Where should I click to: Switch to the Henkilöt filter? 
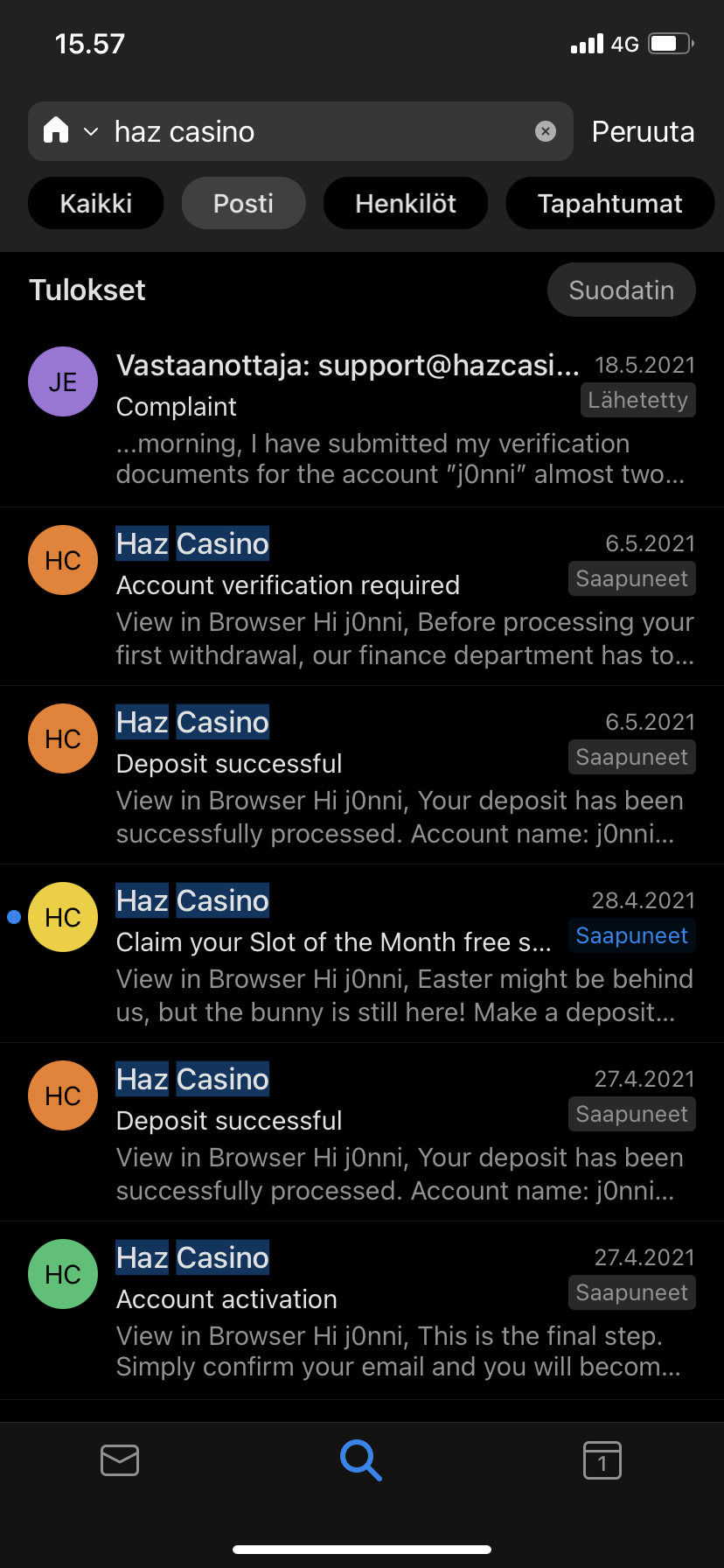click(405, 203)
